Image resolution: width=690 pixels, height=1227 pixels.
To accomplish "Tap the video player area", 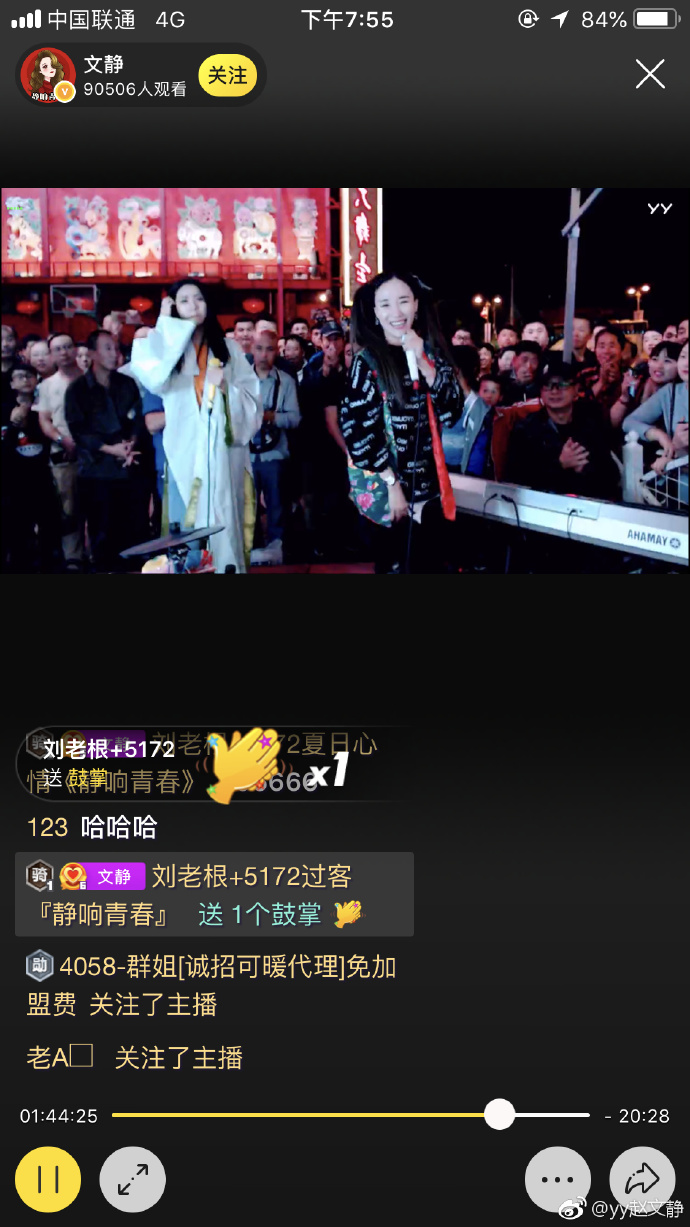I will click(x=345, y=380).
